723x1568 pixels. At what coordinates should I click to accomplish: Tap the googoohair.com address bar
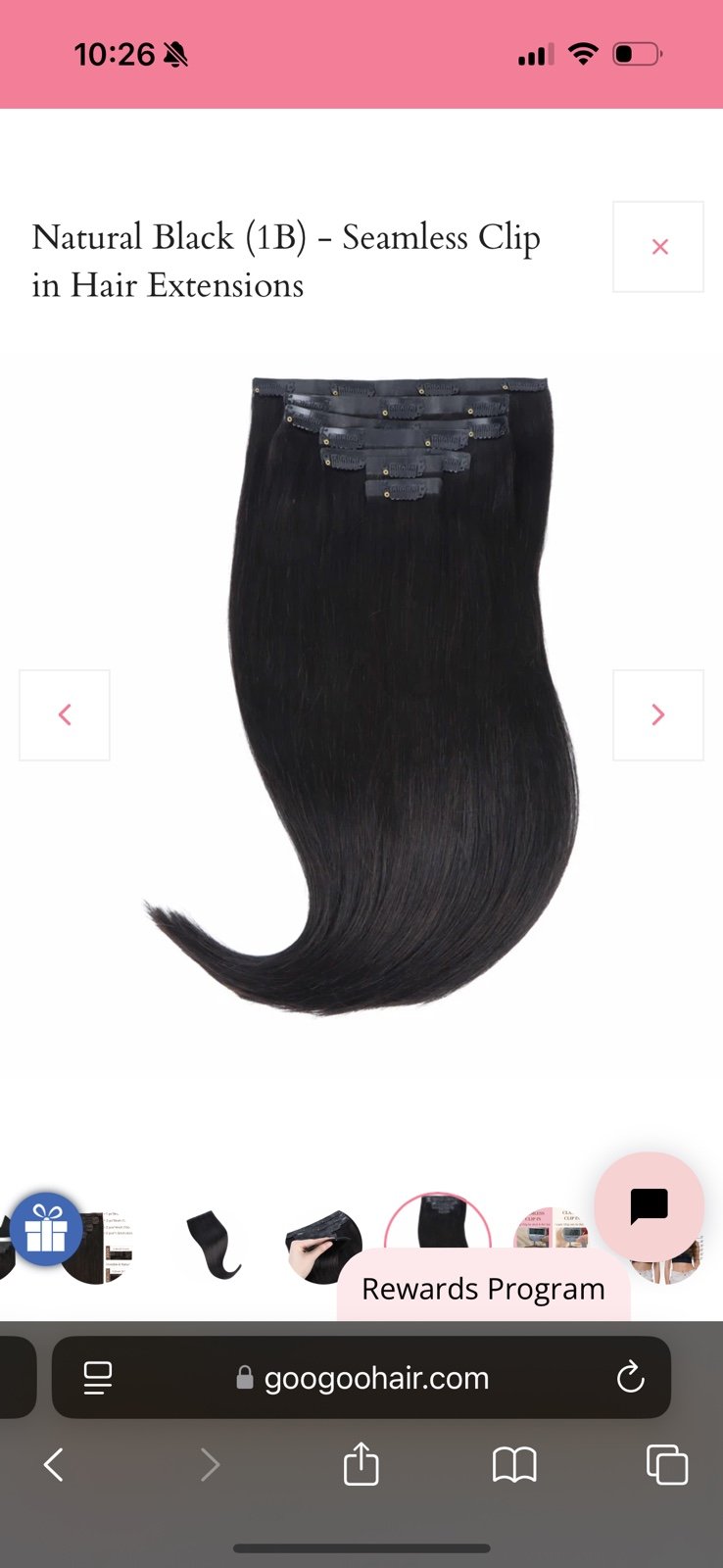[x=361, y=1378]
